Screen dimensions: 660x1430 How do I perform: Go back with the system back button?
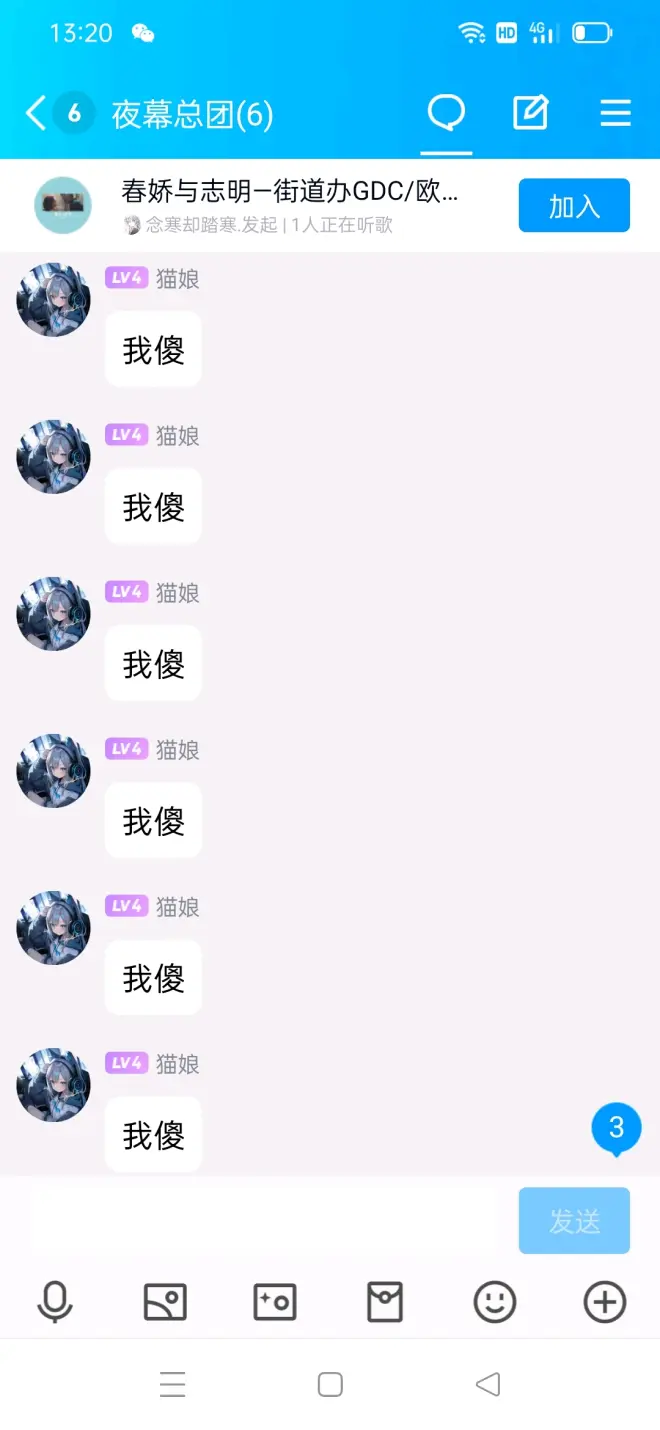point(487,1384)
